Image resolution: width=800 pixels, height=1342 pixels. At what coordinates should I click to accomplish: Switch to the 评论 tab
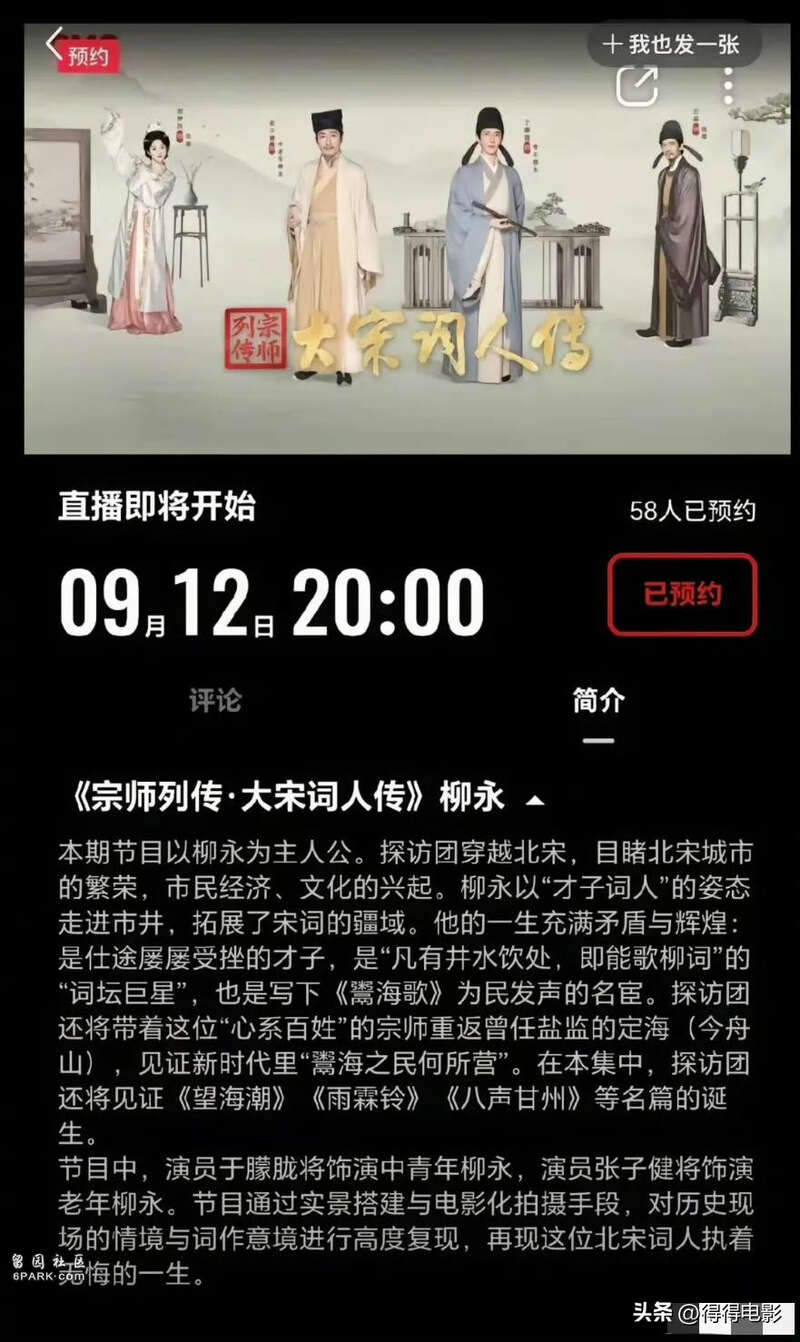pos(215,700)
